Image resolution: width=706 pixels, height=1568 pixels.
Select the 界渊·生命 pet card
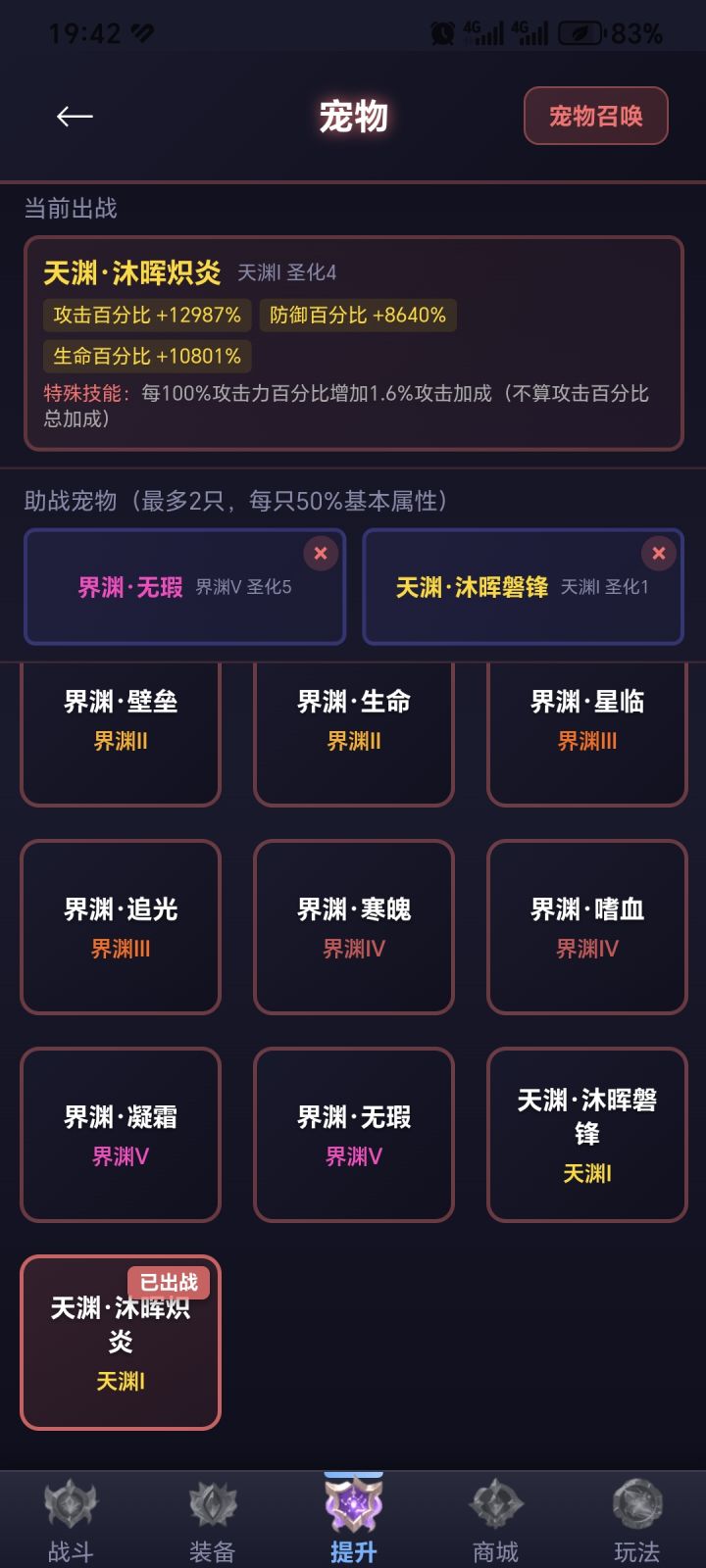point(353,732)
